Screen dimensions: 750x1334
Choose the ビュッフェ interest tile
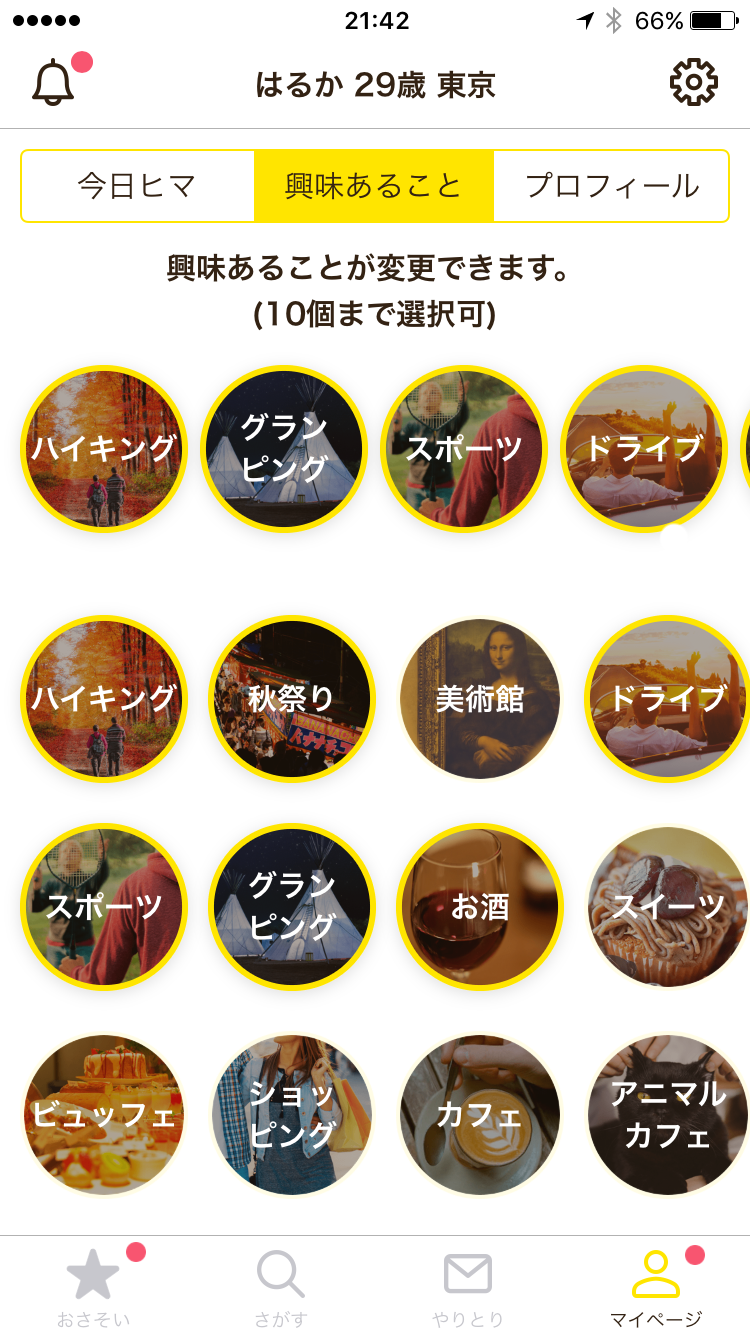point(104,1115)
